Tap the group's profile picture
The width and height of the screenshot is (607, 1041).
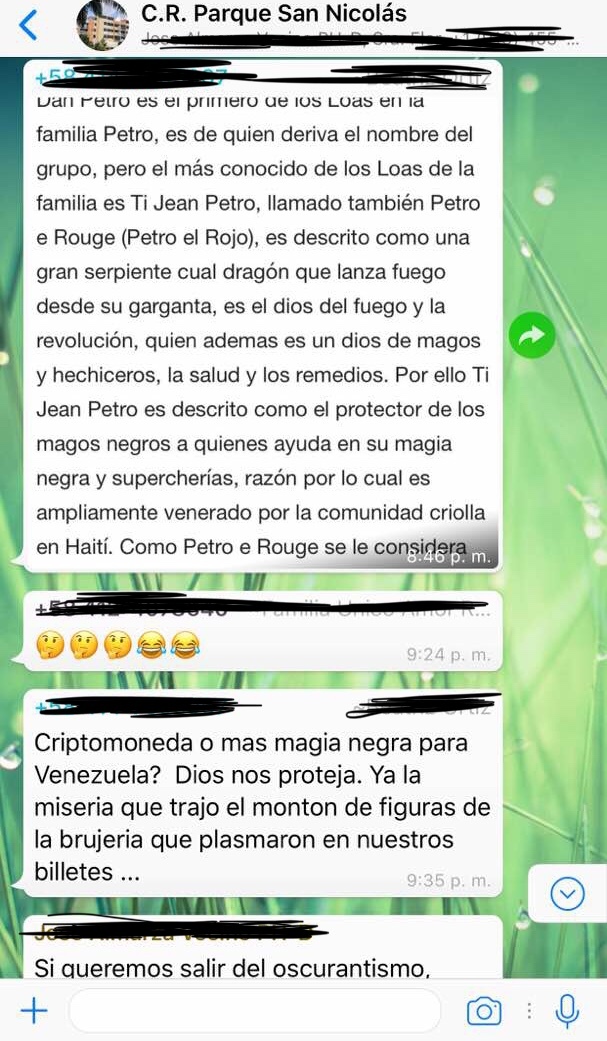pos(102,25)
